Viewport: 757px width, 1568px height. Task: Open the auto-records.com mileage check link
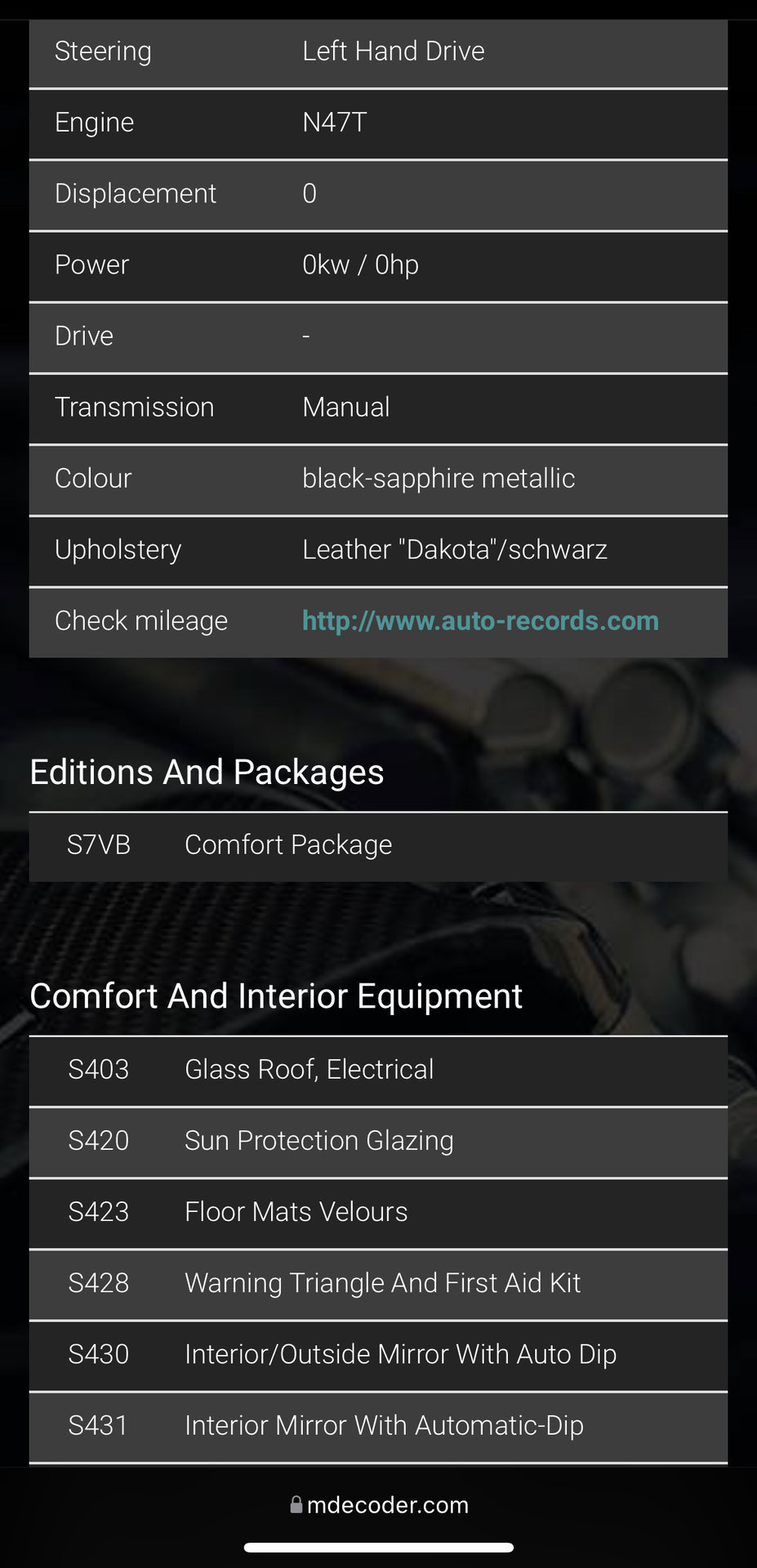click(x=480, y=621)
